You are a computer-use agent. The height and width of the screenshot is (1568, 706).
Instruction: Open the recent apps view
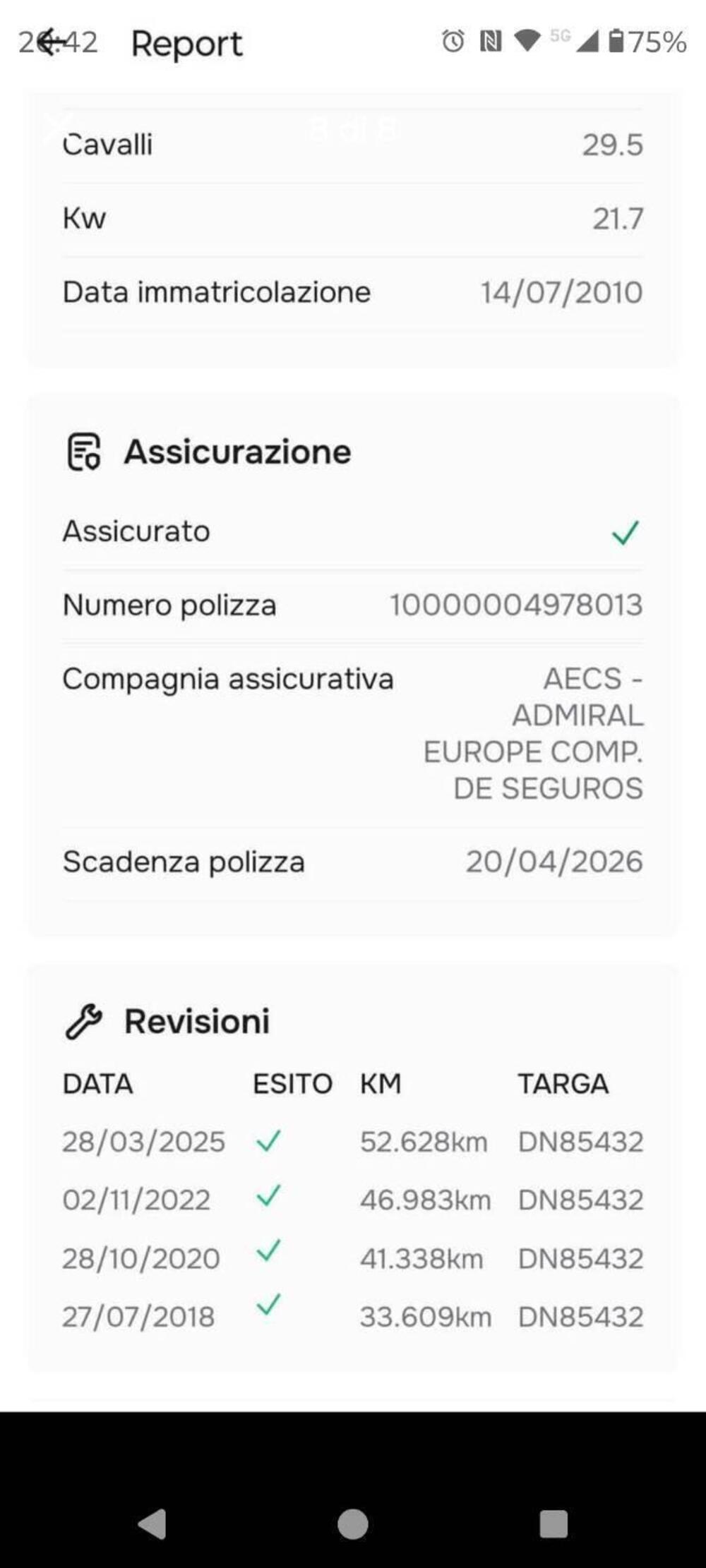[554, 1524]
